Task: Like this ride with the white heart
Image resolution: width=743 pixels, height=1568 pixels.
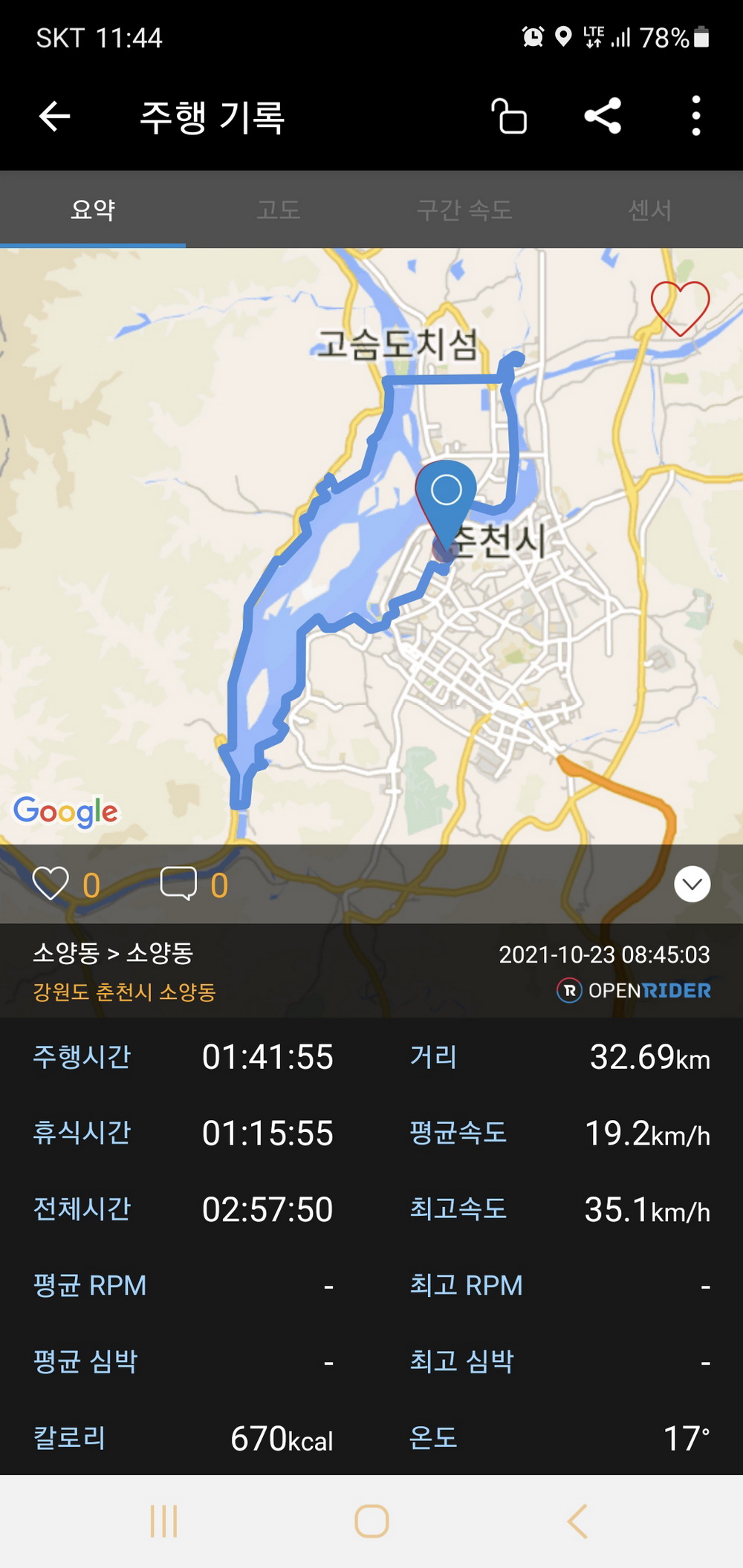Action: coord(51,884)
